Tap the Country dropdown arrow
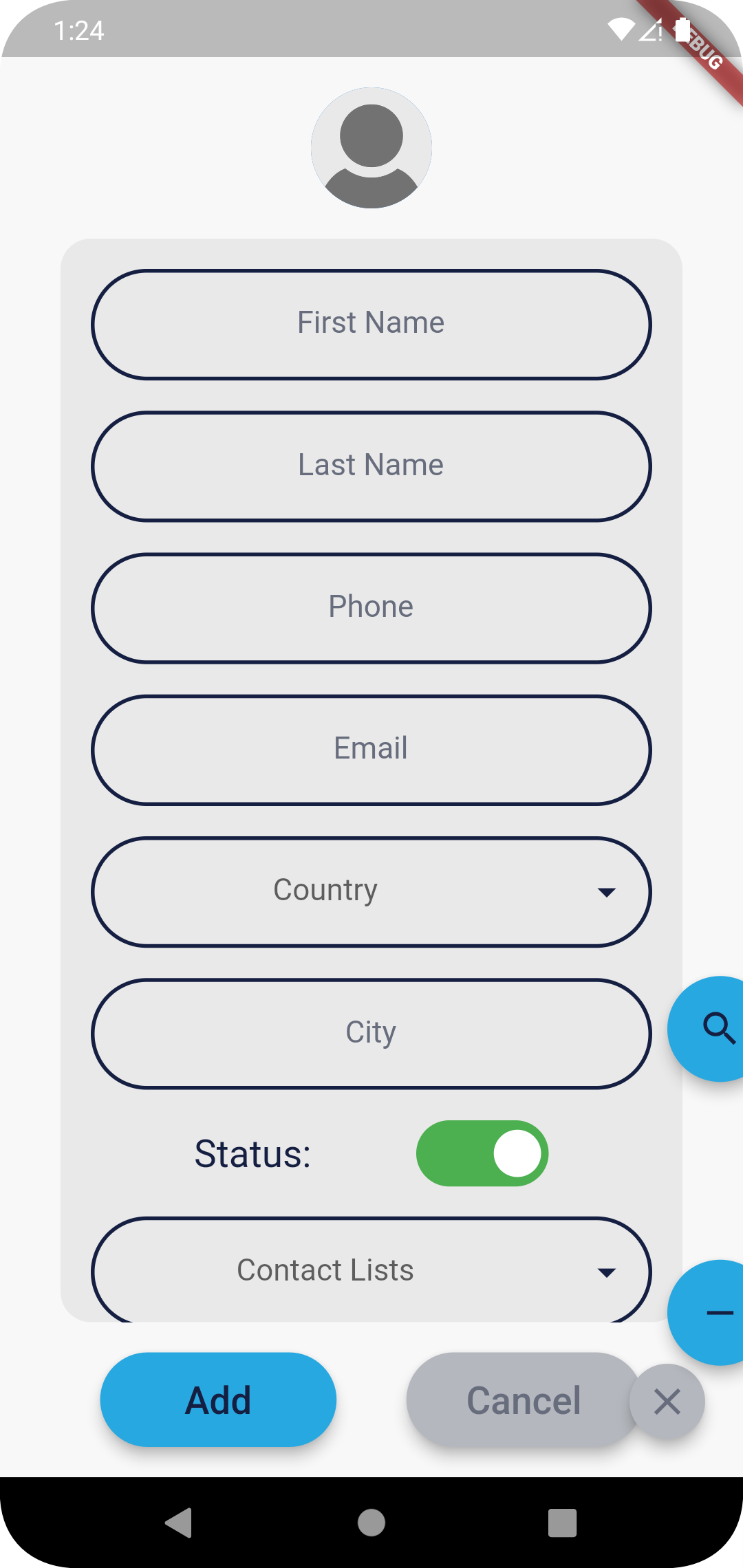Viewport: 743px width, 1568px height. 606,892
